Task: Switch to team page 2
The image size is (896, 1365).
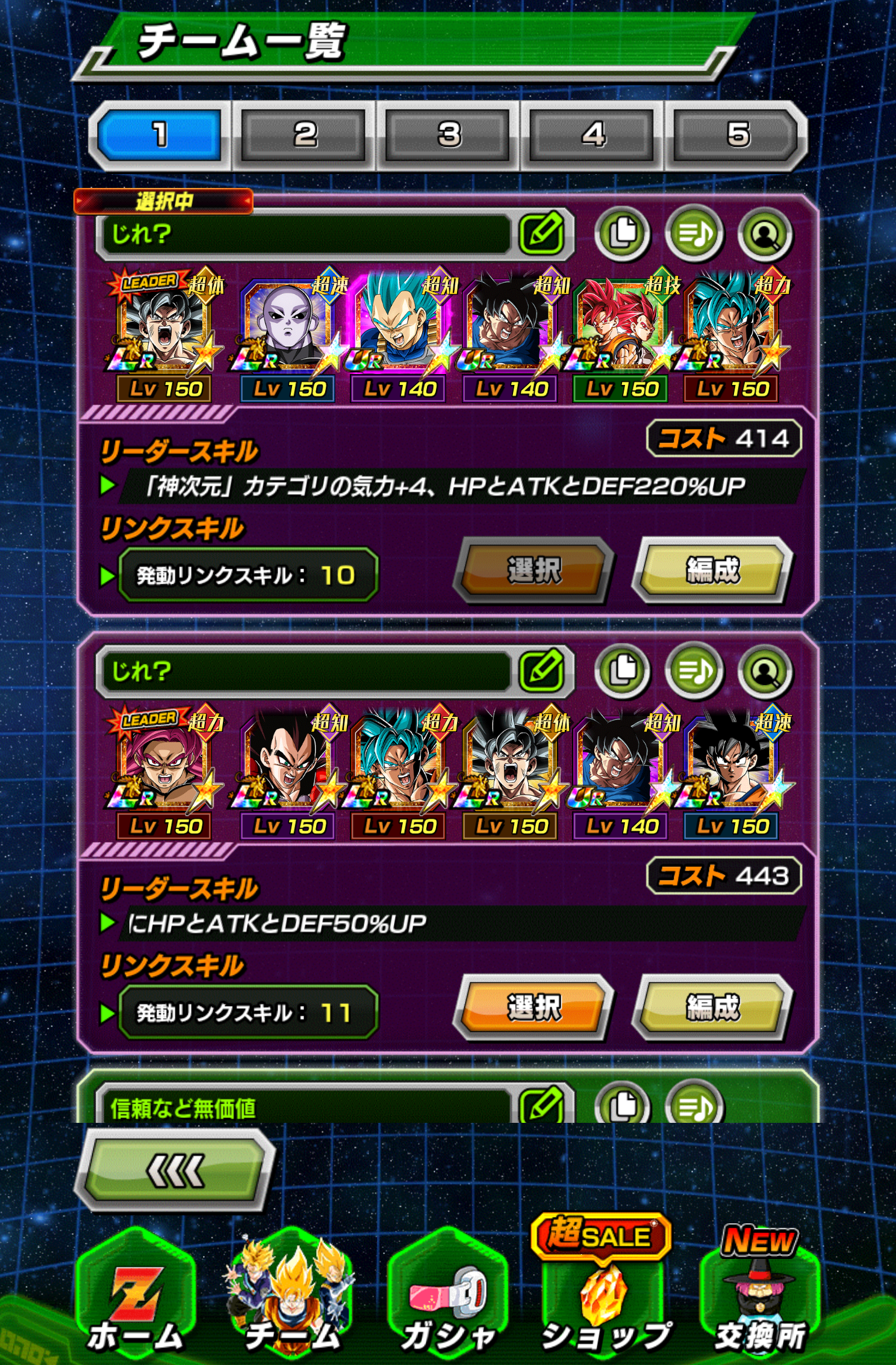Action: pyautogui.click(x=304, y=135)
